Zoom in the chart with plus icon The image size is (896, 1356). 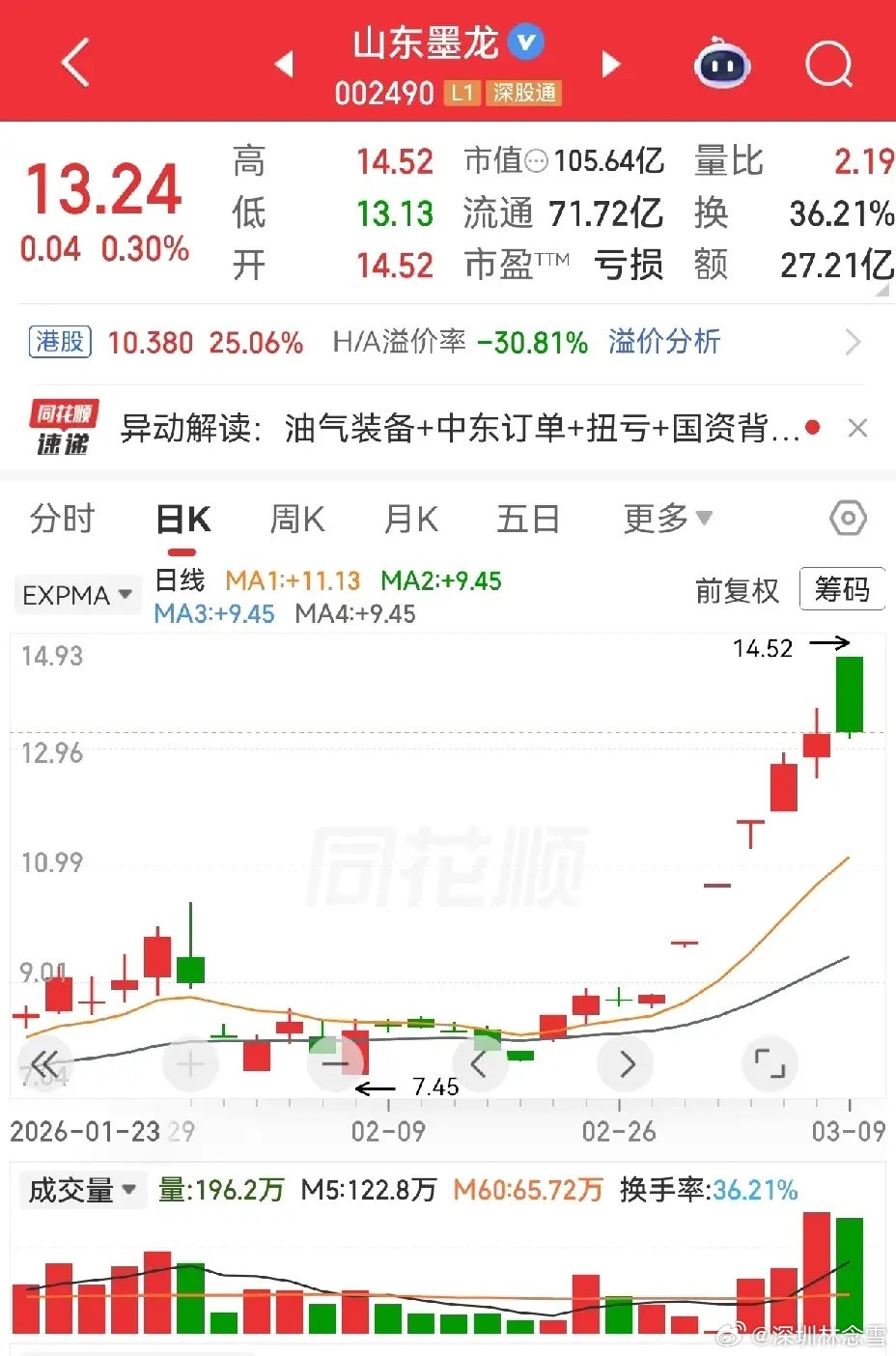point(189,1063)
